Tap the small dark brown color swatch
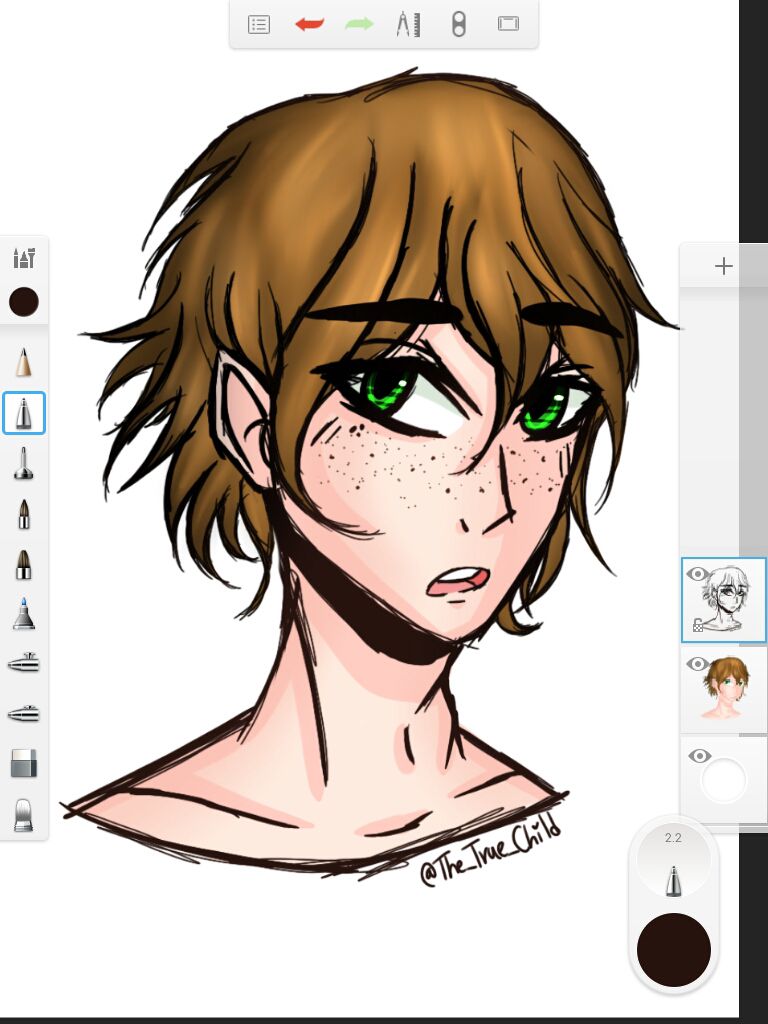 tap(24, 301)
